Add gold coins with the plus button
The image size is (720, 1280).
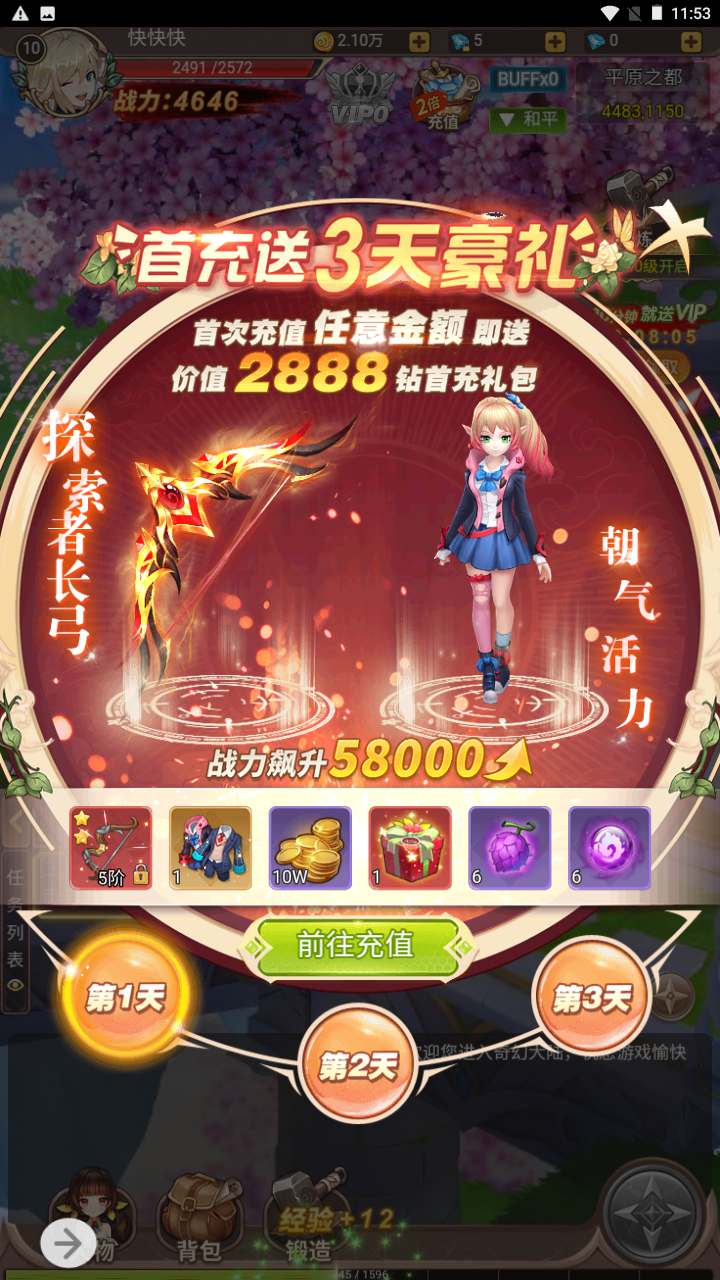pyautogui.click(x=419, y=41)
